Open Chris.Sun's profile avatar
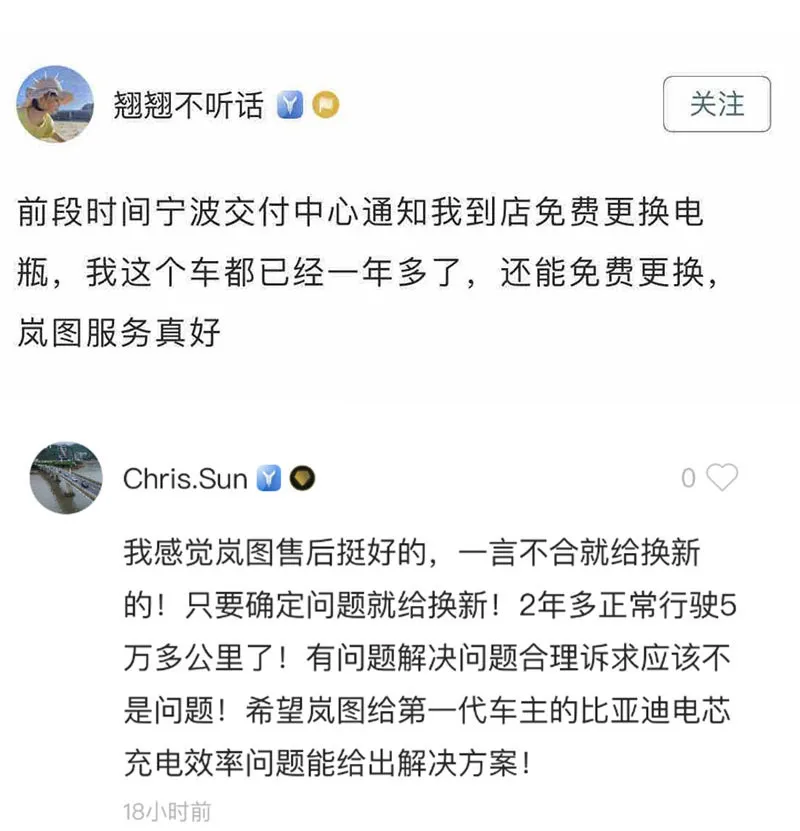Viewport: 800px width, 831px height. pos(66,478)
